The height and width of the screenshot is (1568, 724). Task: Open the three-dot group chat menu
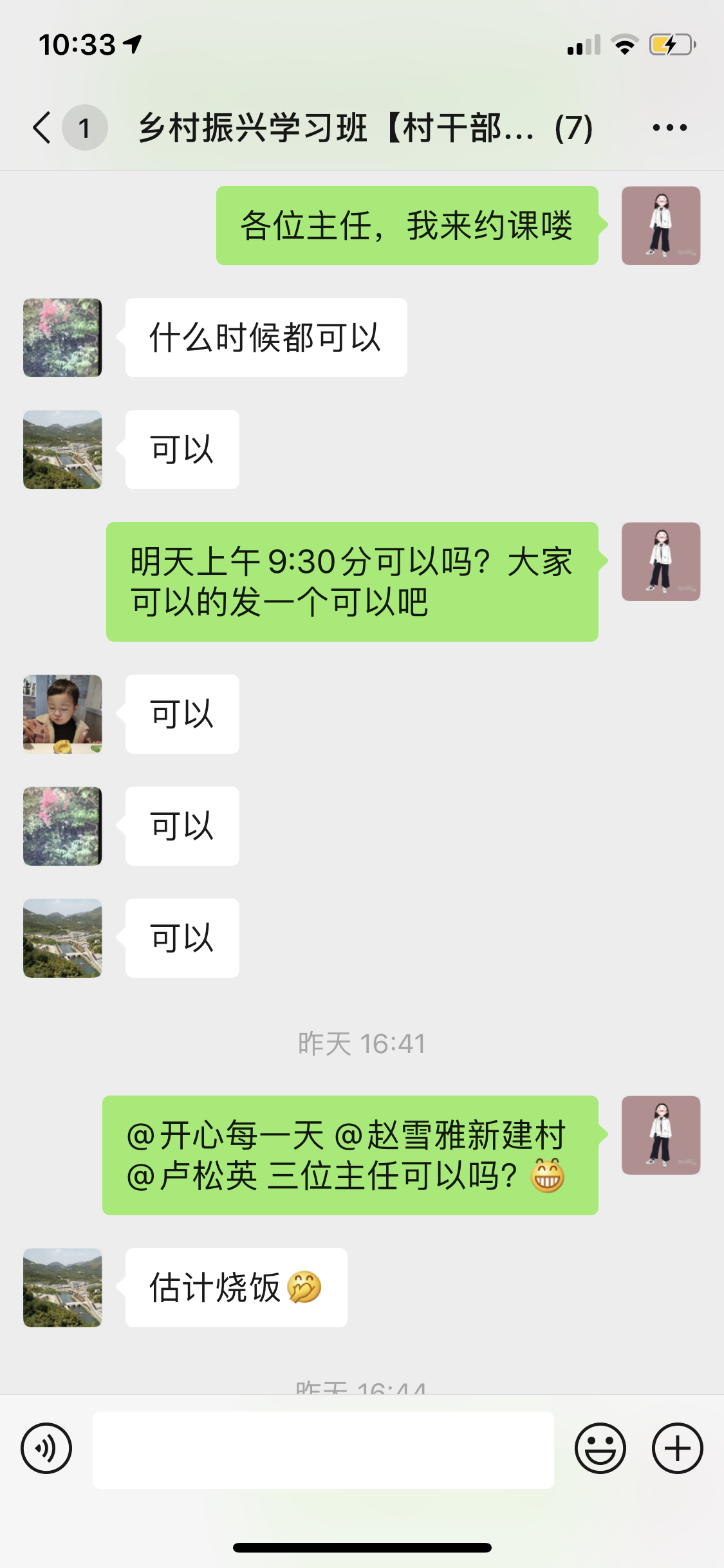(x=669, y=127)
